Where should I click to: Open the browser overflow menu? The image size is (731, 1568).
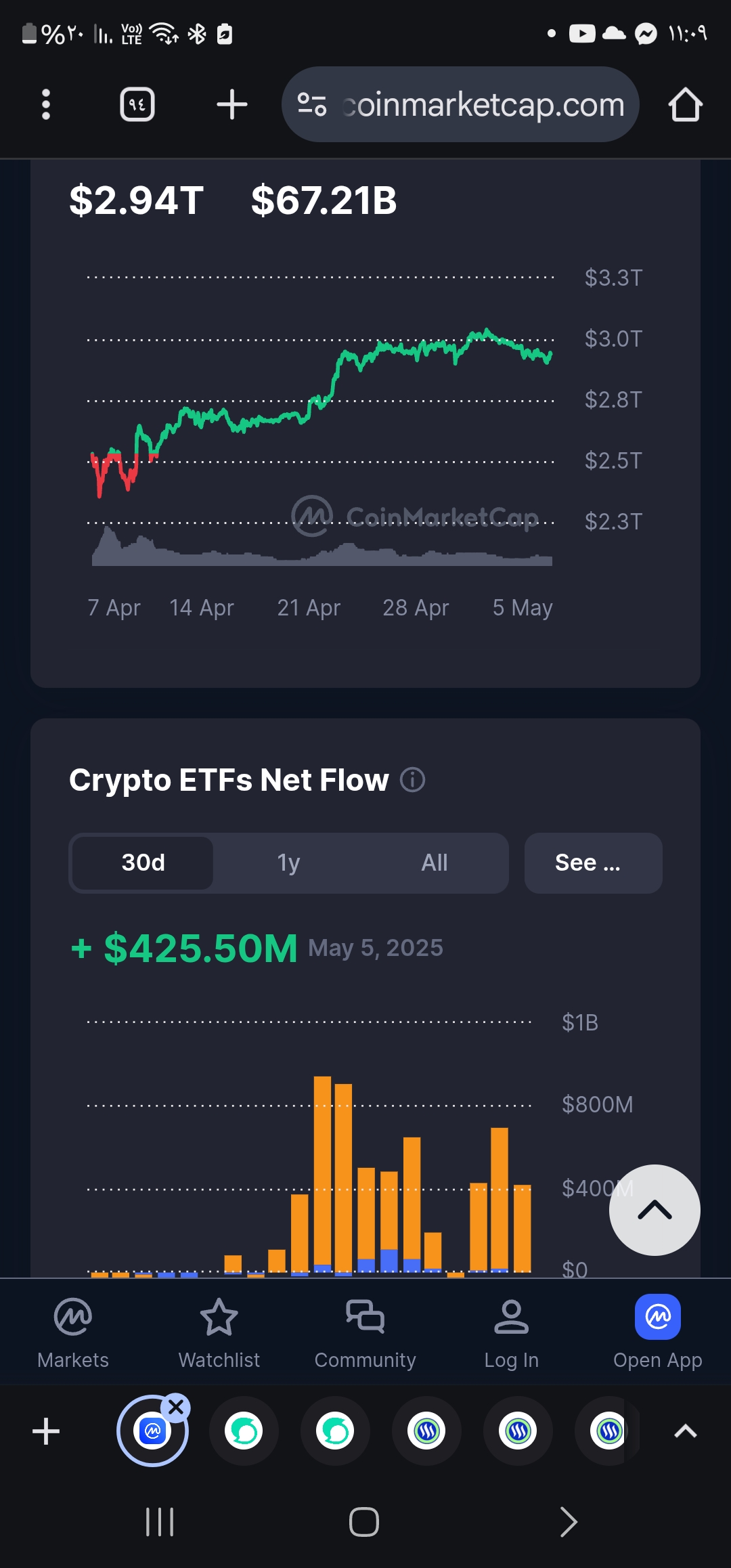pos(46,105)
